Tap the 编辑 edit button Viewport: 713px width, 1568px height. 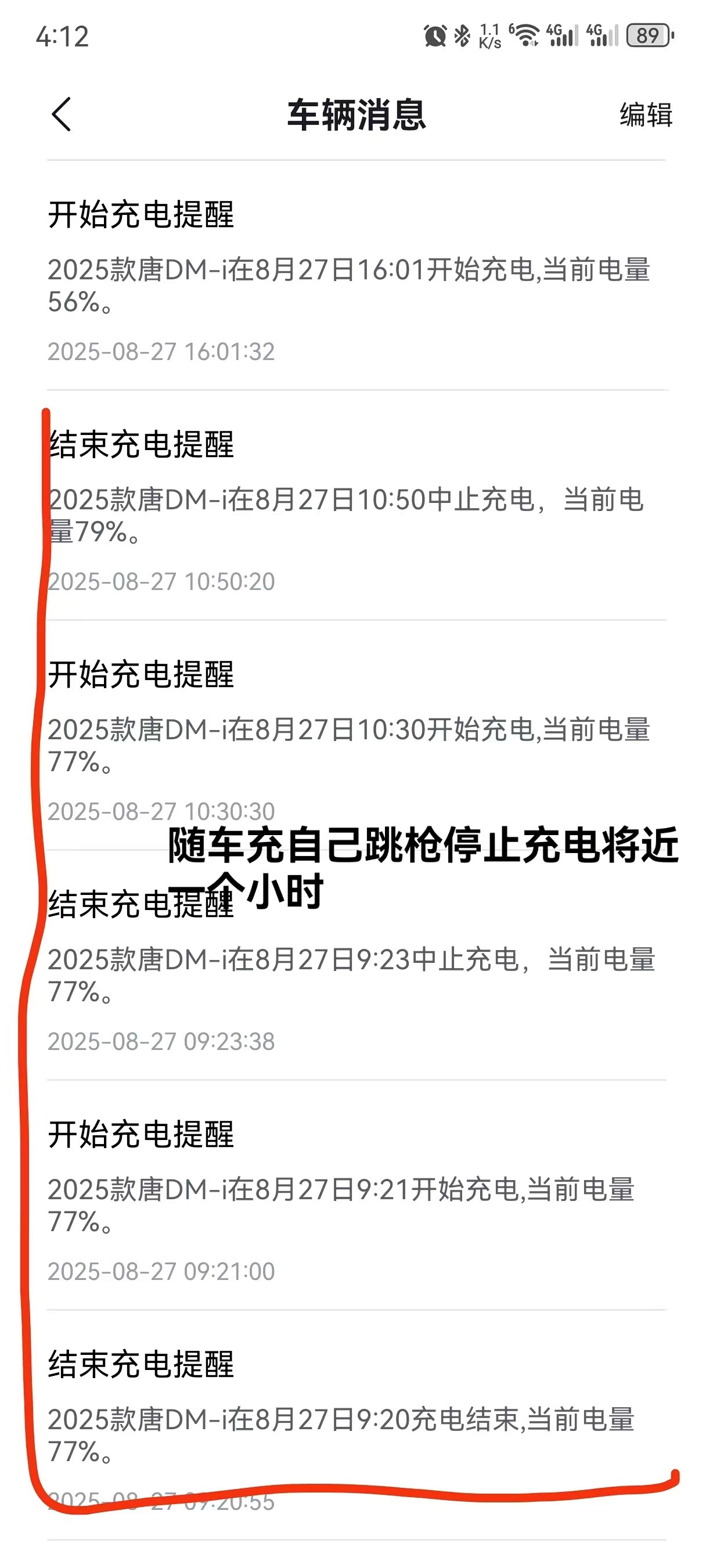(x=646, y=115)
